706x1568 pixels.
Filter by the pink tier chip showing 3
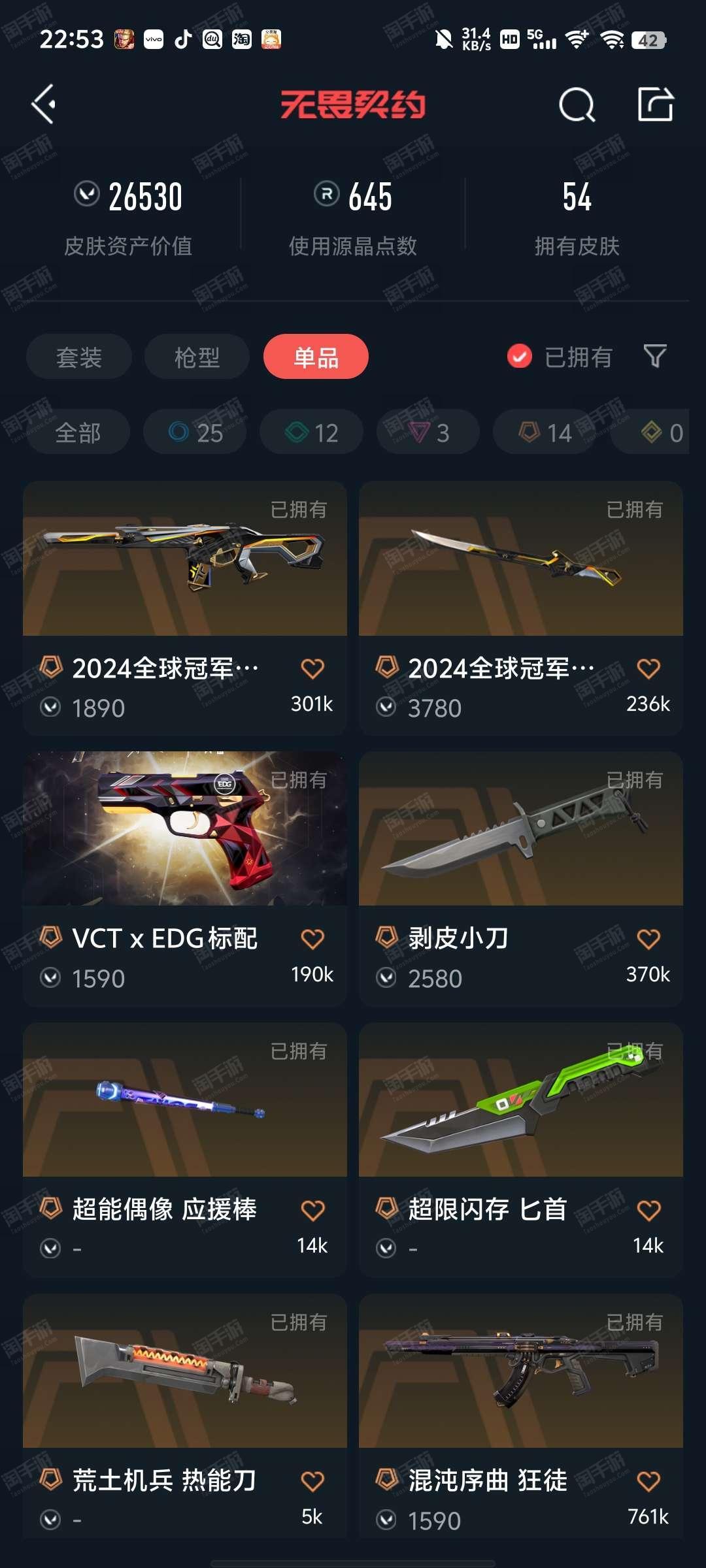(428, 433)
